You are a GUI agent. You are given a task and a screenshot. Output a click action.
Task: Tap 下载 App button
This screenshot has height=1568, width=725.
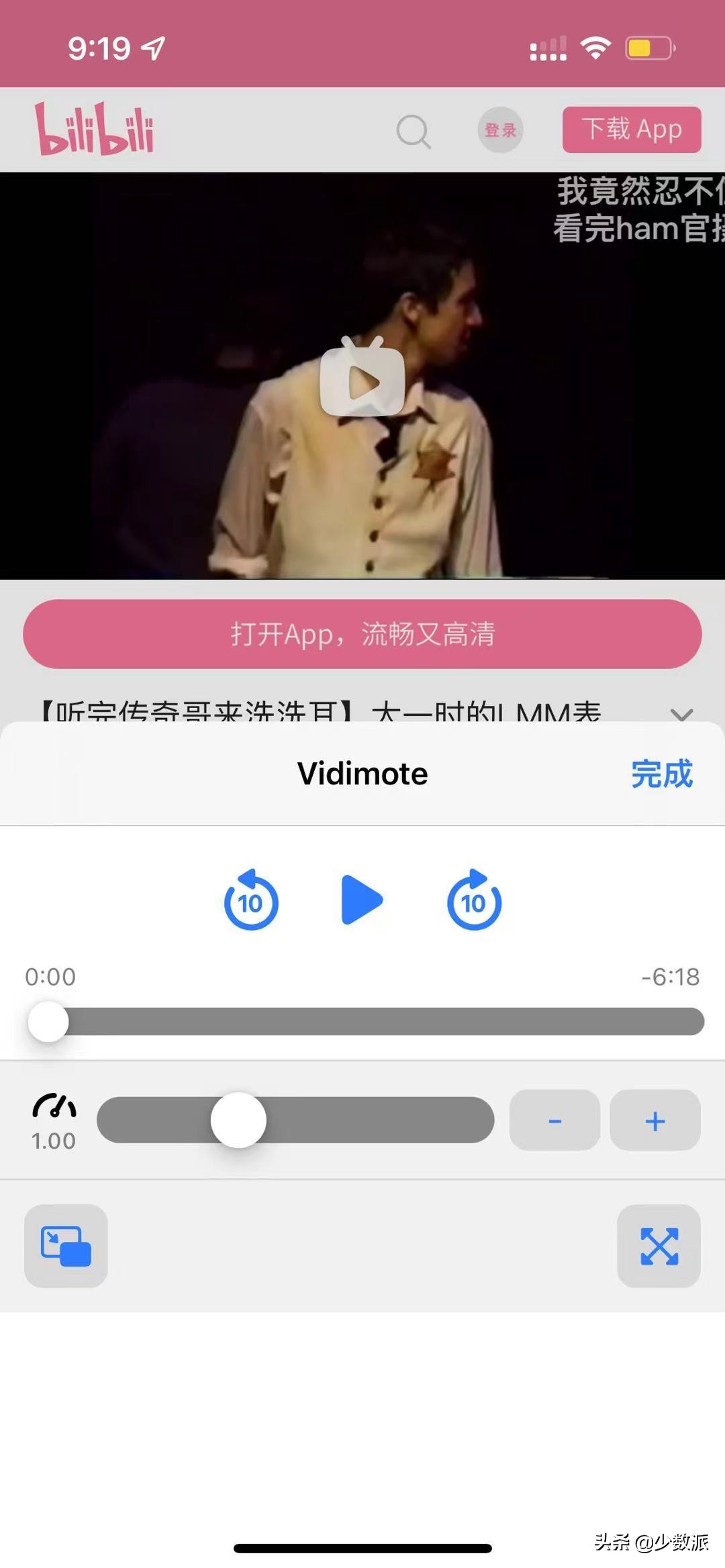(631, 129)
